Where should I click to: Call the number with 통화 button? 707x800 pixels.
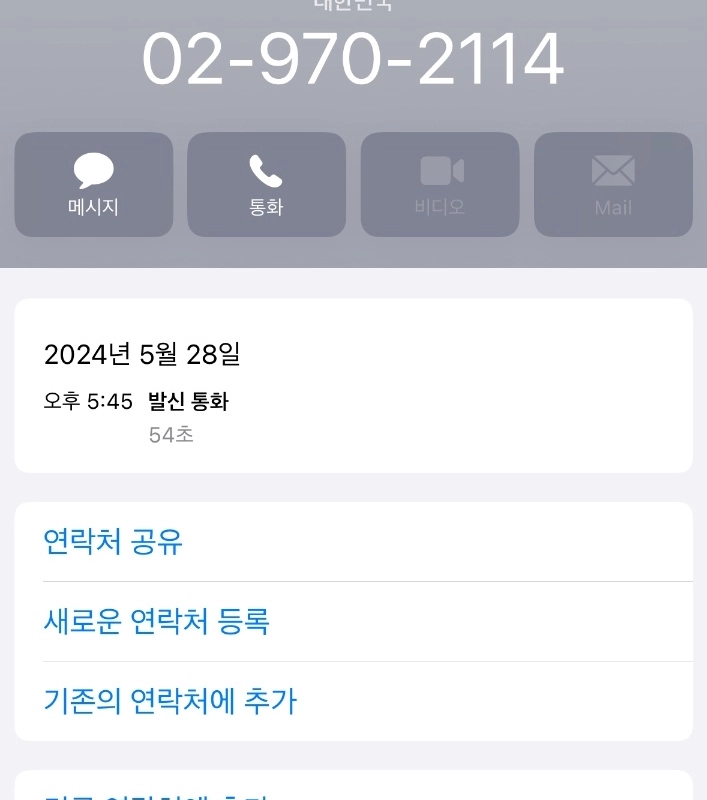tap(266, 185)
